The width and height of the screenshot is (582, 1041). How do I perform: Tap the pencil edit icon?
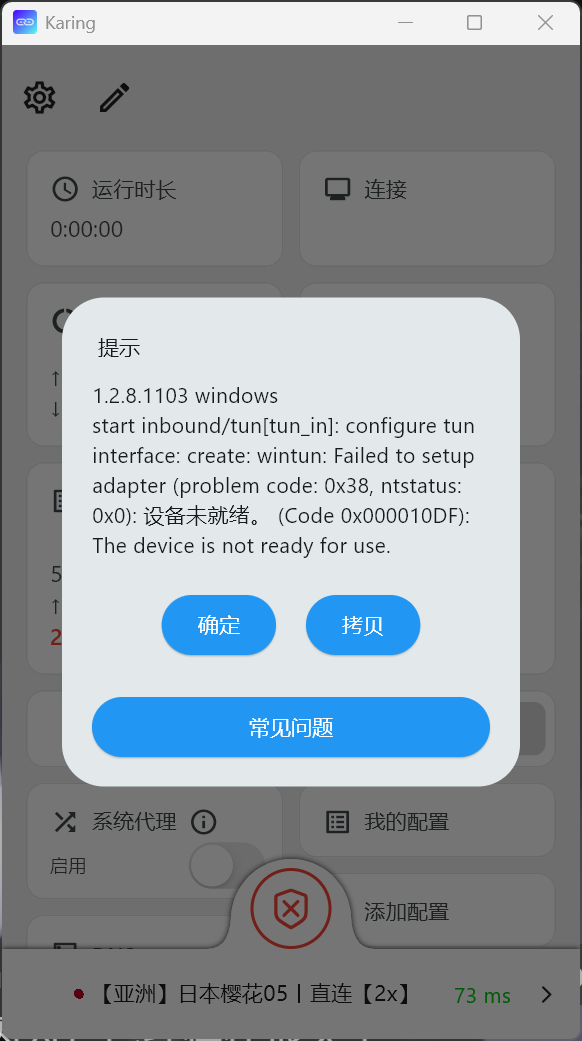[114, 98]
